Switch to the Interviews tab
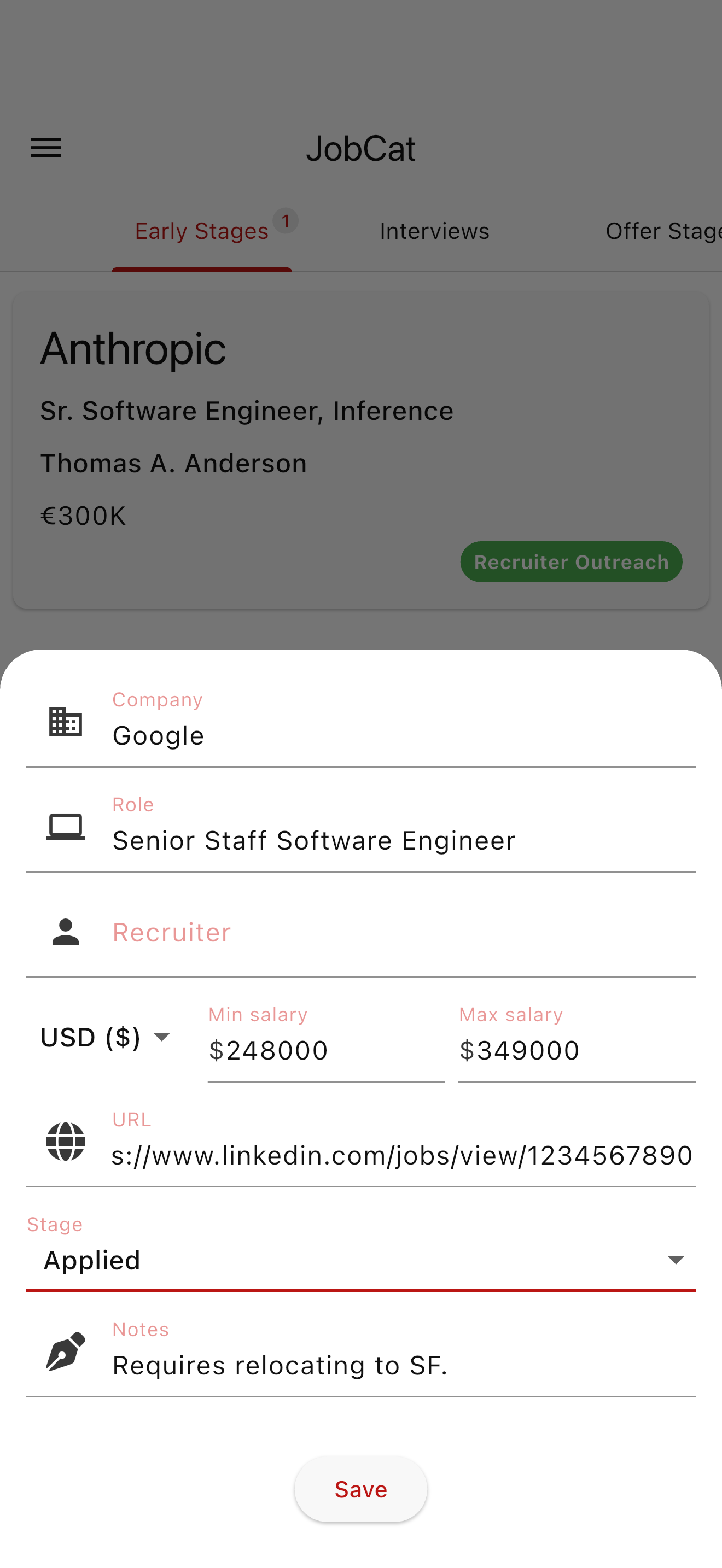The width and height of the screenshot is (722, 1568). coord(433,231)
